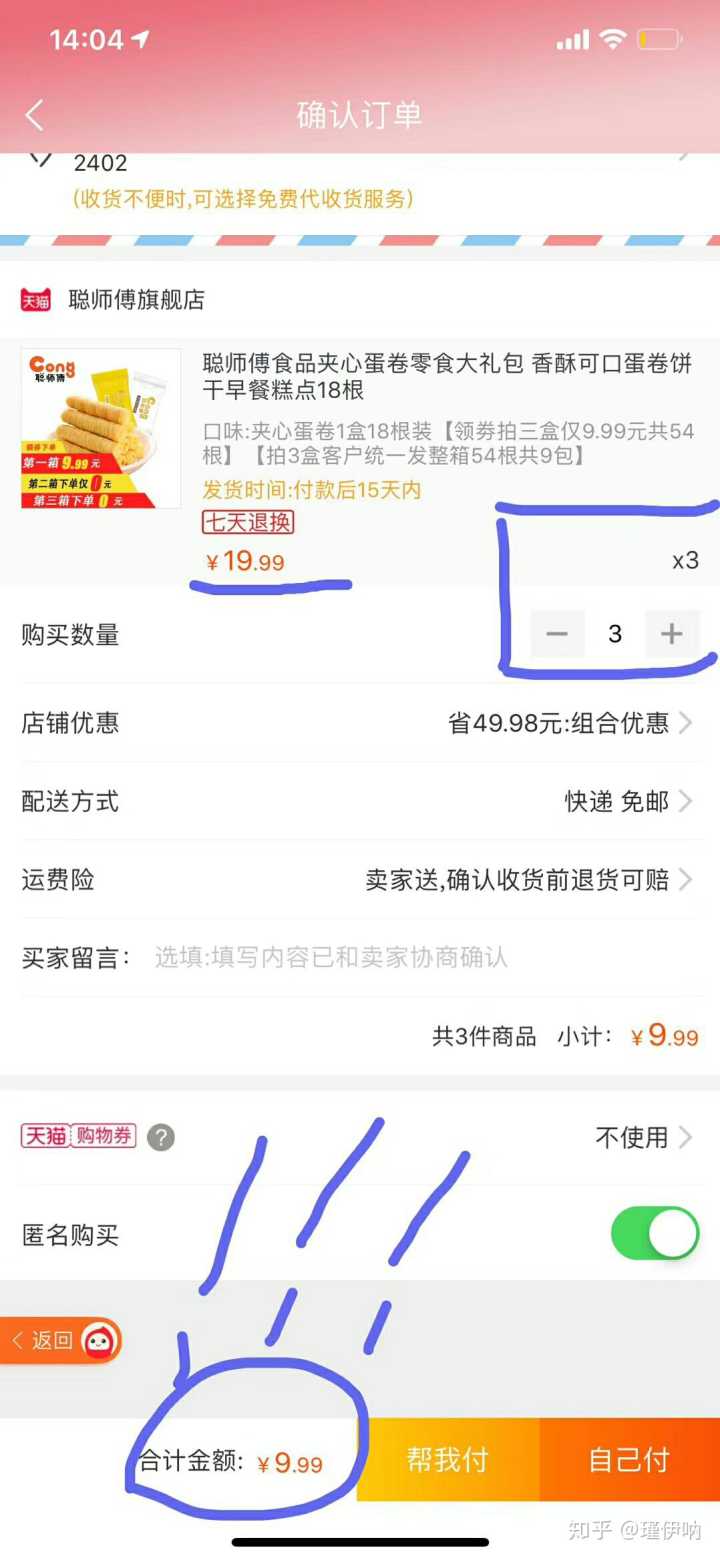720x1560 pixels.
Task: Open 店铺优惠 discount options
Action: click(x=570, y=723)
